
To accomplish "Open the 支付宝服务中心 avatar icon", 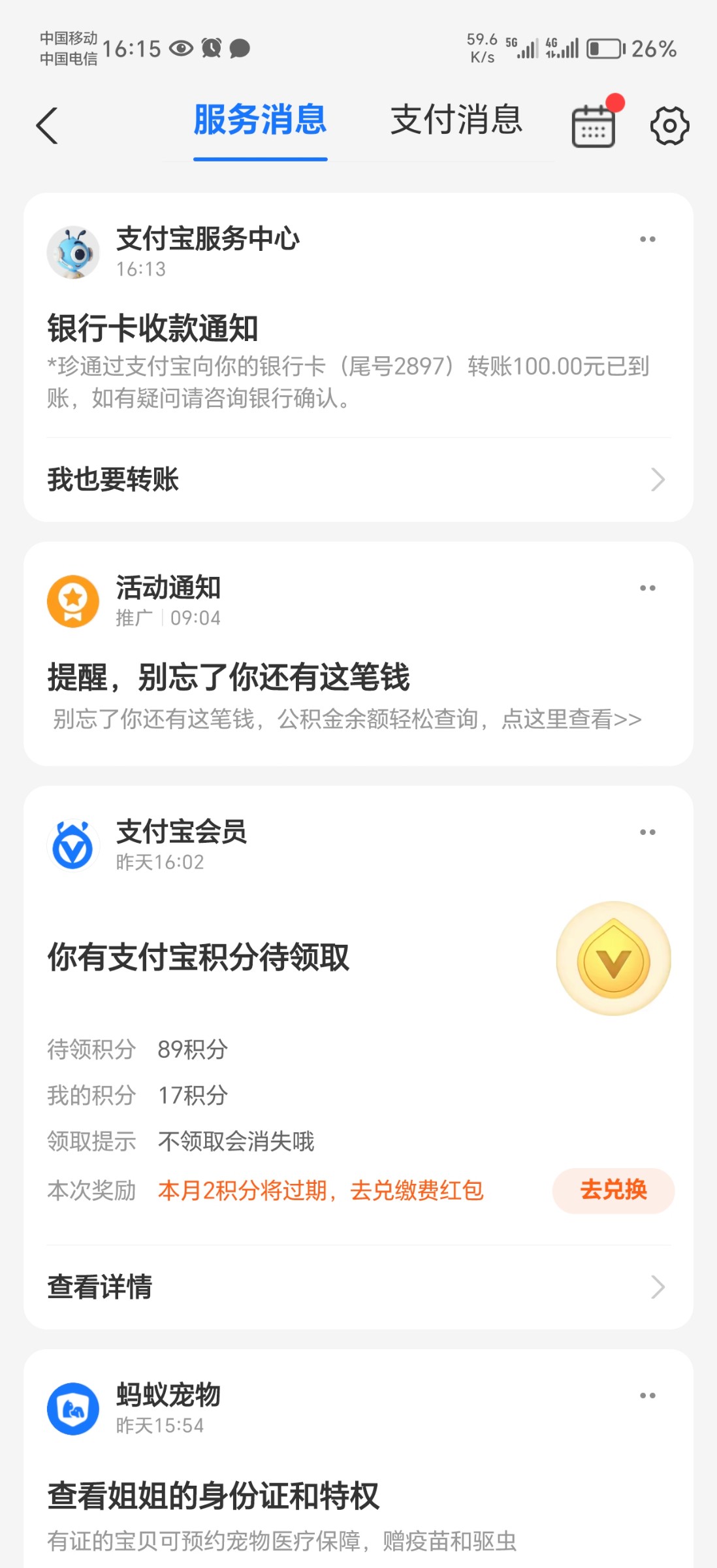I will click(x=75, y=252).
